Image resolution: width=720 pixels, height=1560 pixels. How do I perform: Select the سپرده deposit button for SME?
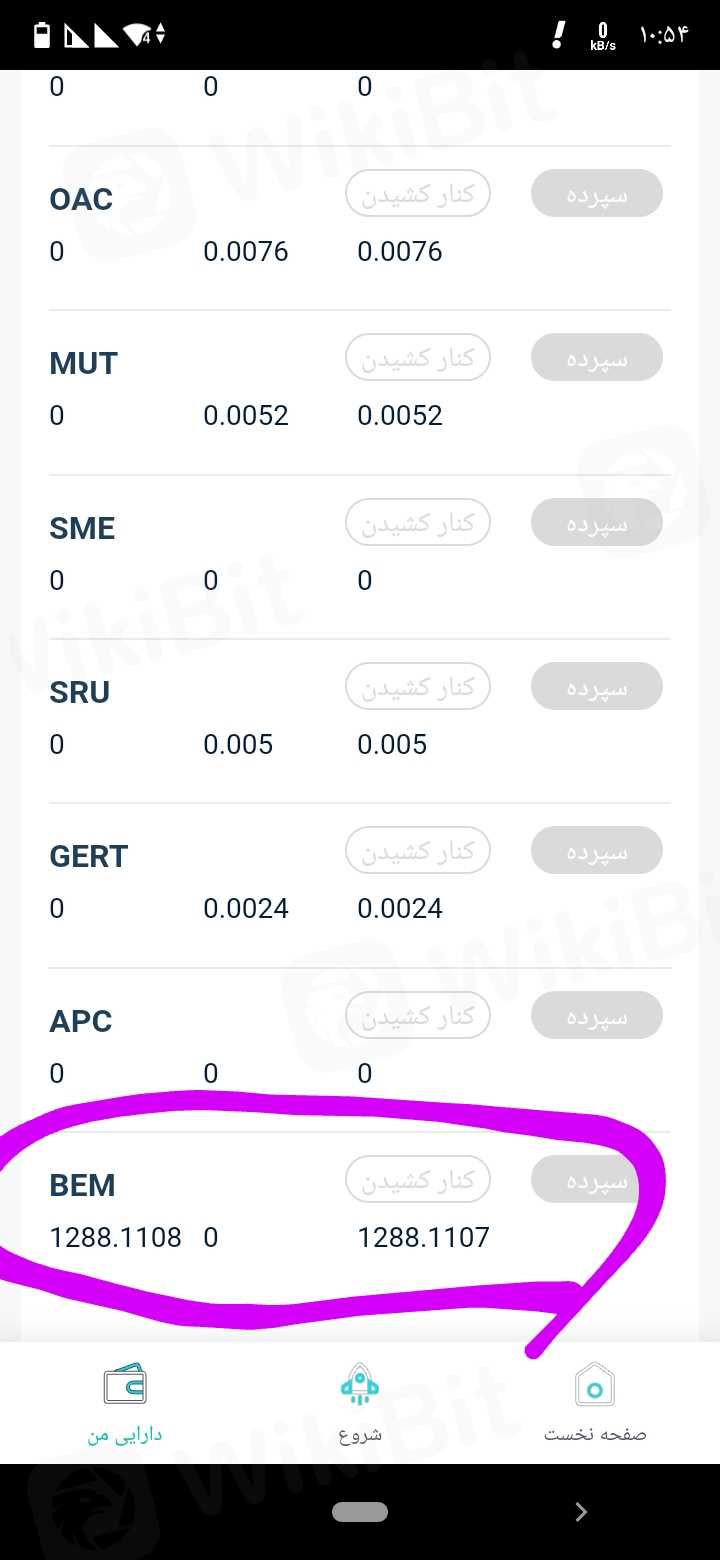[x=596, y=522]
